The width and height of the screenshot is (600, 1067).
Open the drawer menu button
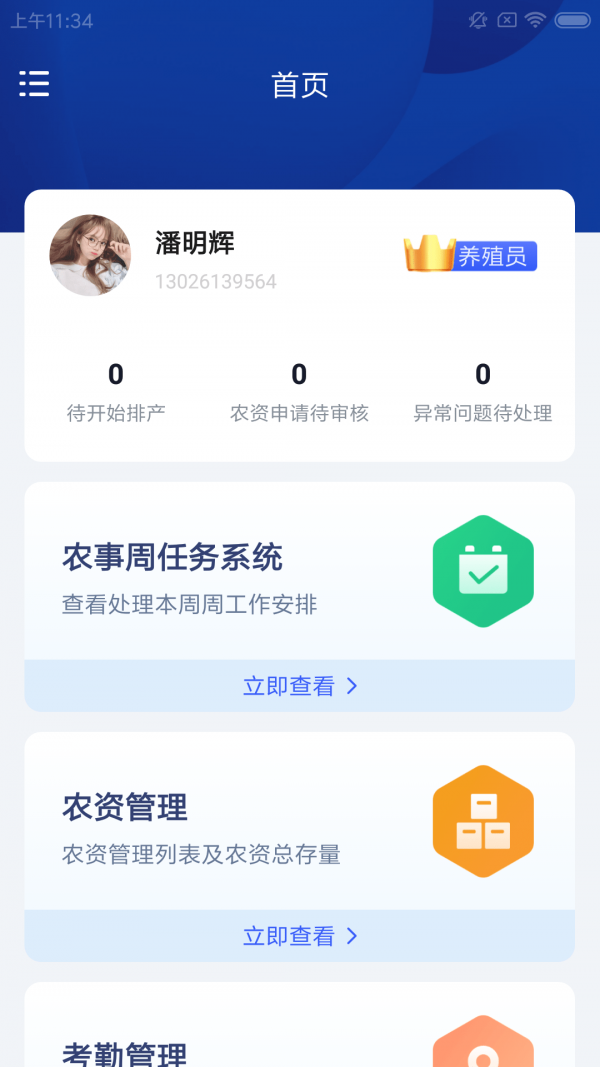click(34, 84)
